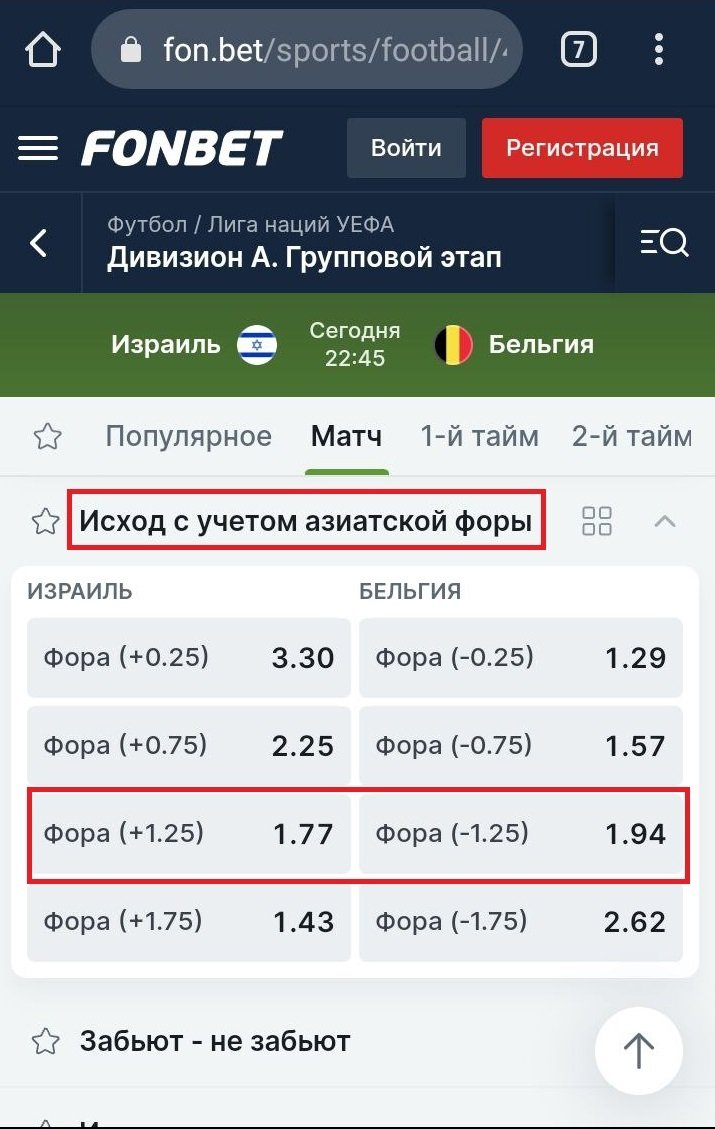Image resolution: width=715 pixels, height=1129 pixels.
Task: Select Бельгия Фора (-1.75) at 2.62
Action: [x=520, y=921]
